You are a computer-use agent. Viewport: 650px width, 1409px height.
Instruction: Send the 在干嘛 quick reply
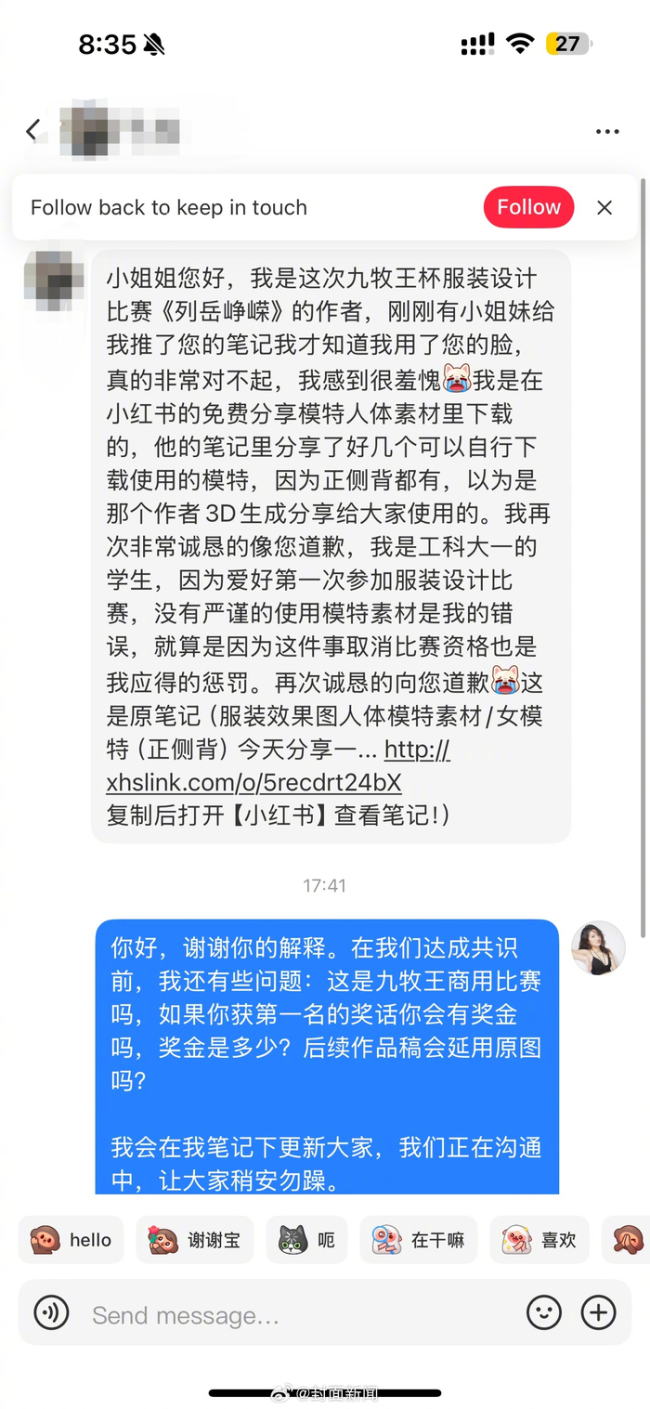click(x=418, y=1240)
